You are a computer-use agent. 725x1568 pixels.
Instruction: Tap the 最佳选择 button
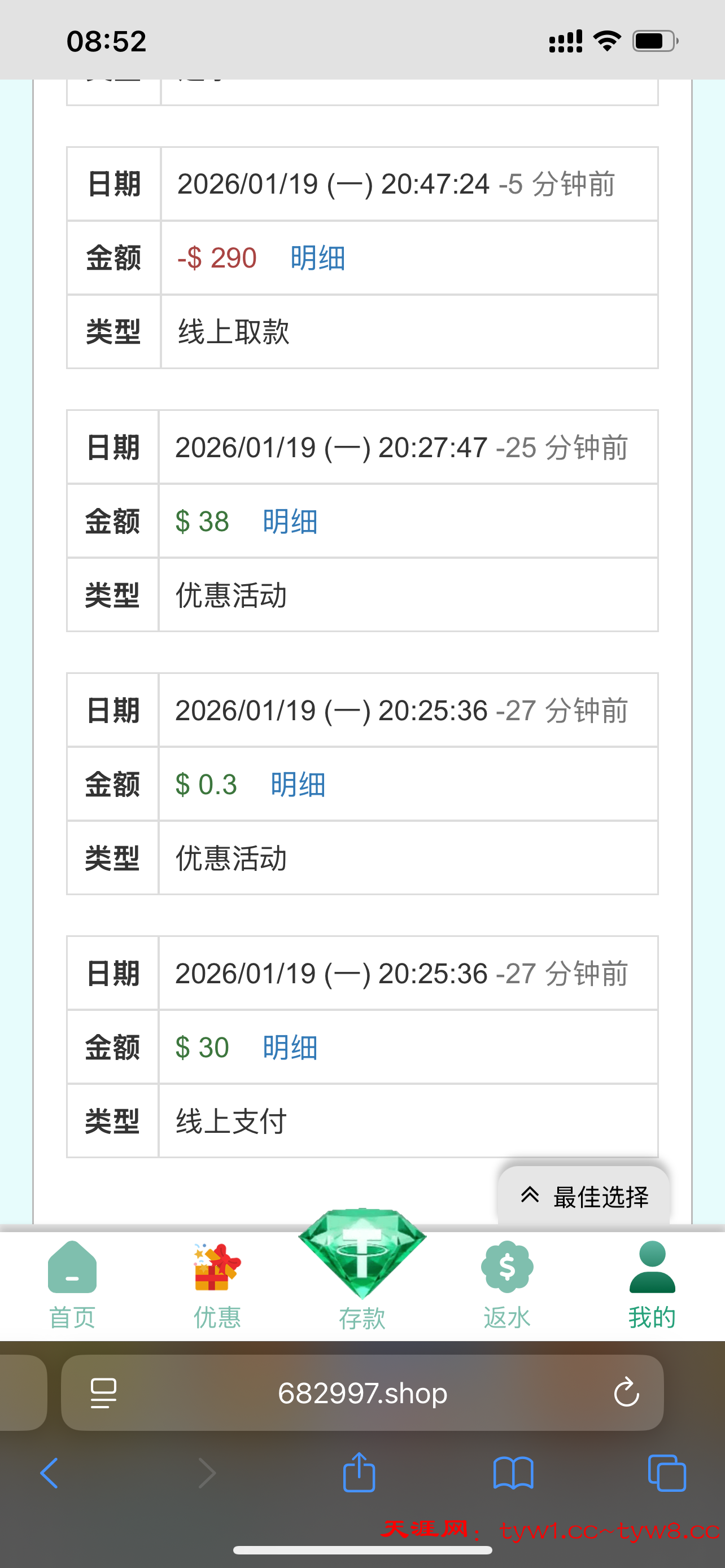click(x=584, y=1197)
